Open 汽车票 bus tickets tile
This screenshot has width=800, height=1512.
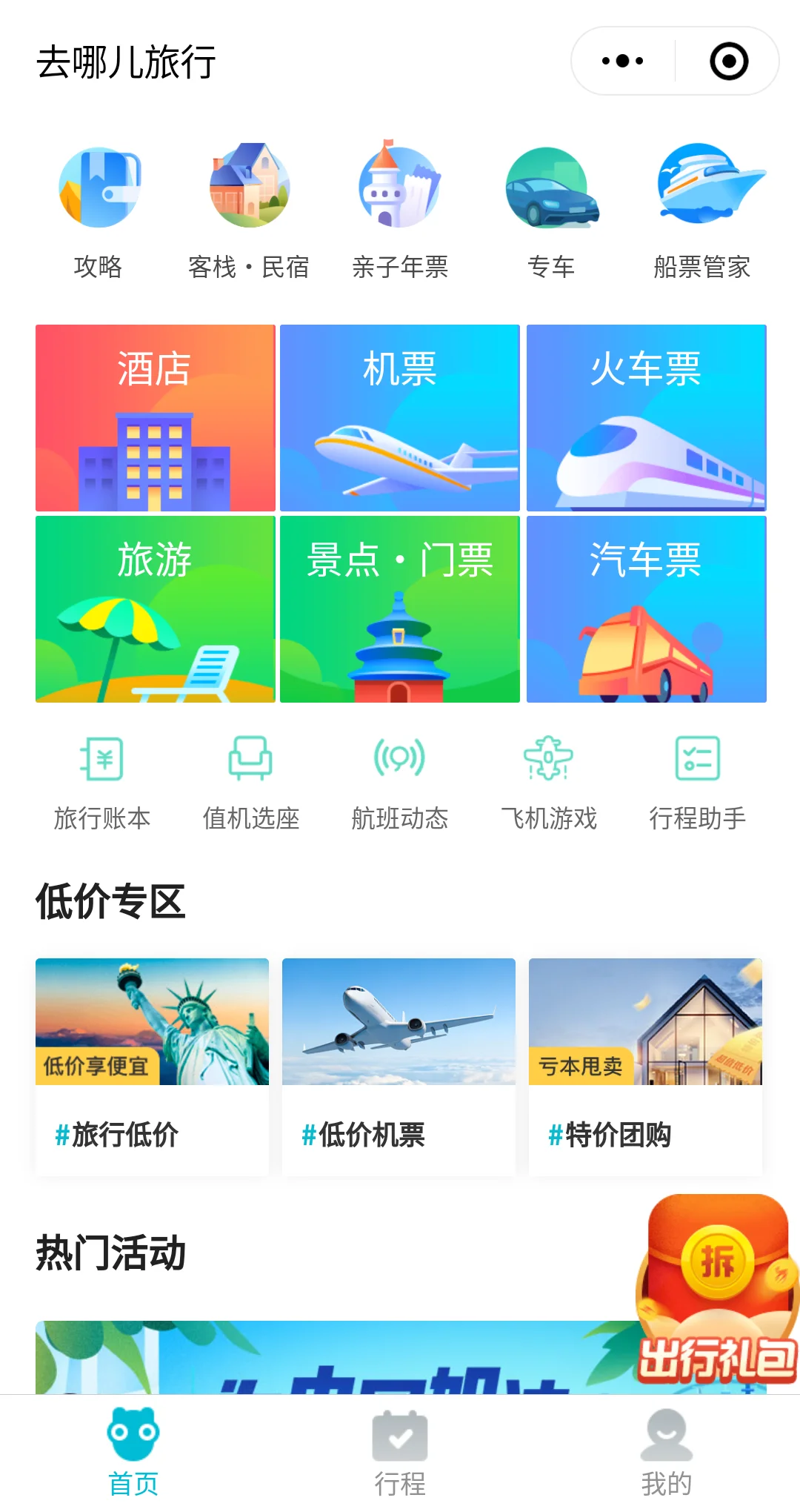(646, 609)
